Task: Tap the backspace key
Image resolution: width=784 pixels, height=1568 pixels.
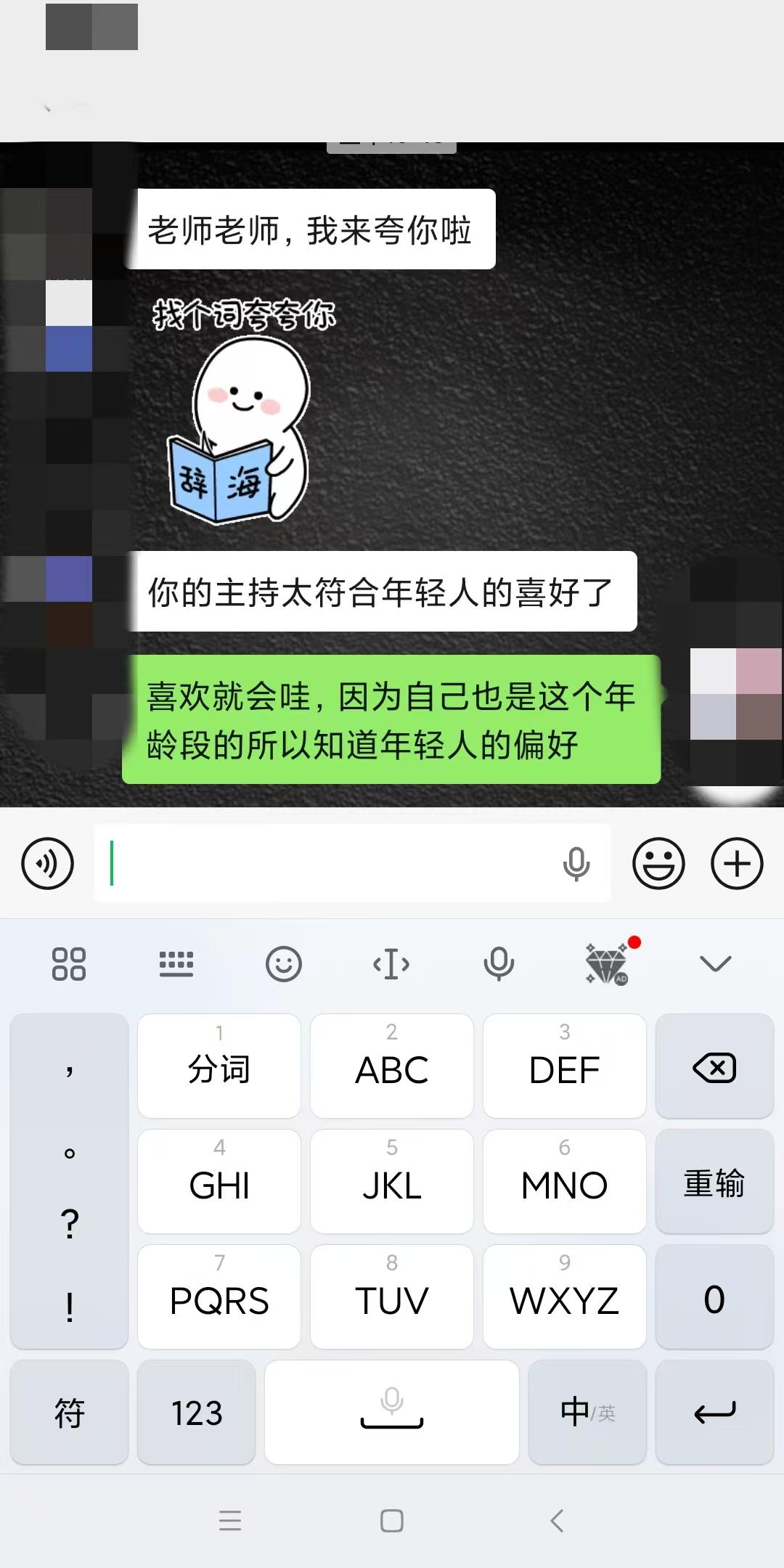Action: [714, 1066]
